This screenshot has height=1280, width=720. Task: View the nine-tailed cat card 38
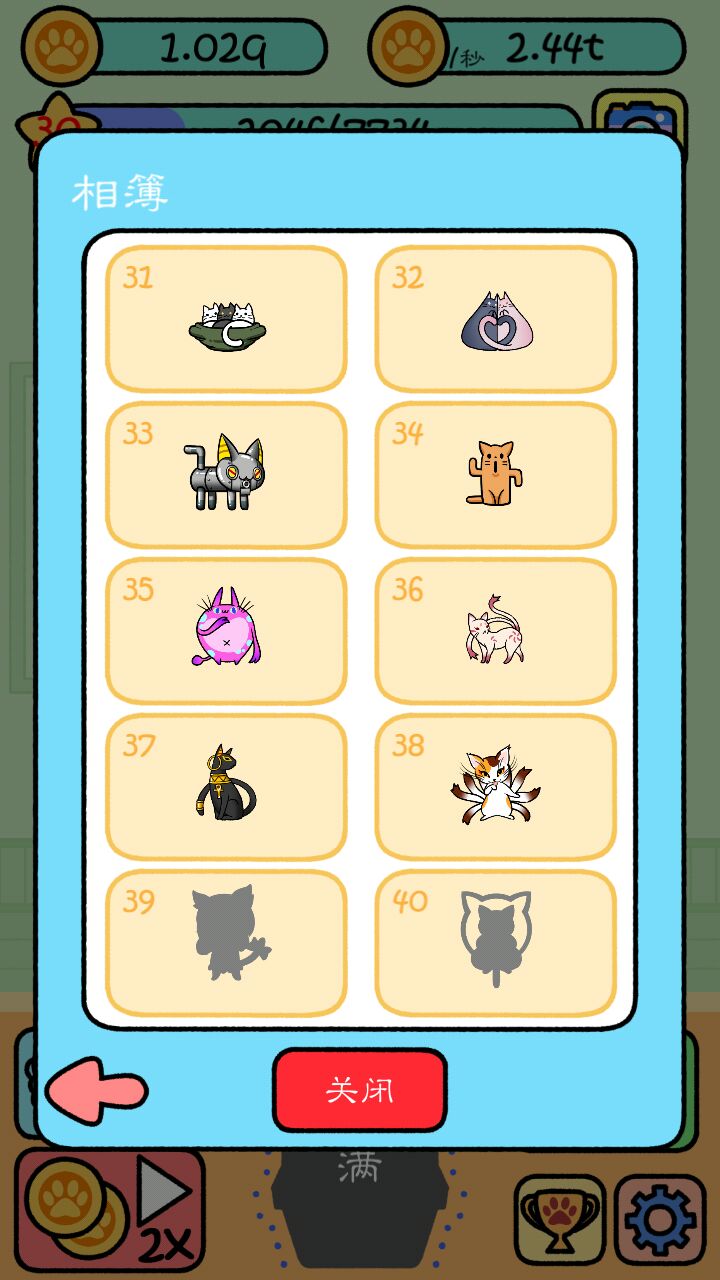point(495,787)
